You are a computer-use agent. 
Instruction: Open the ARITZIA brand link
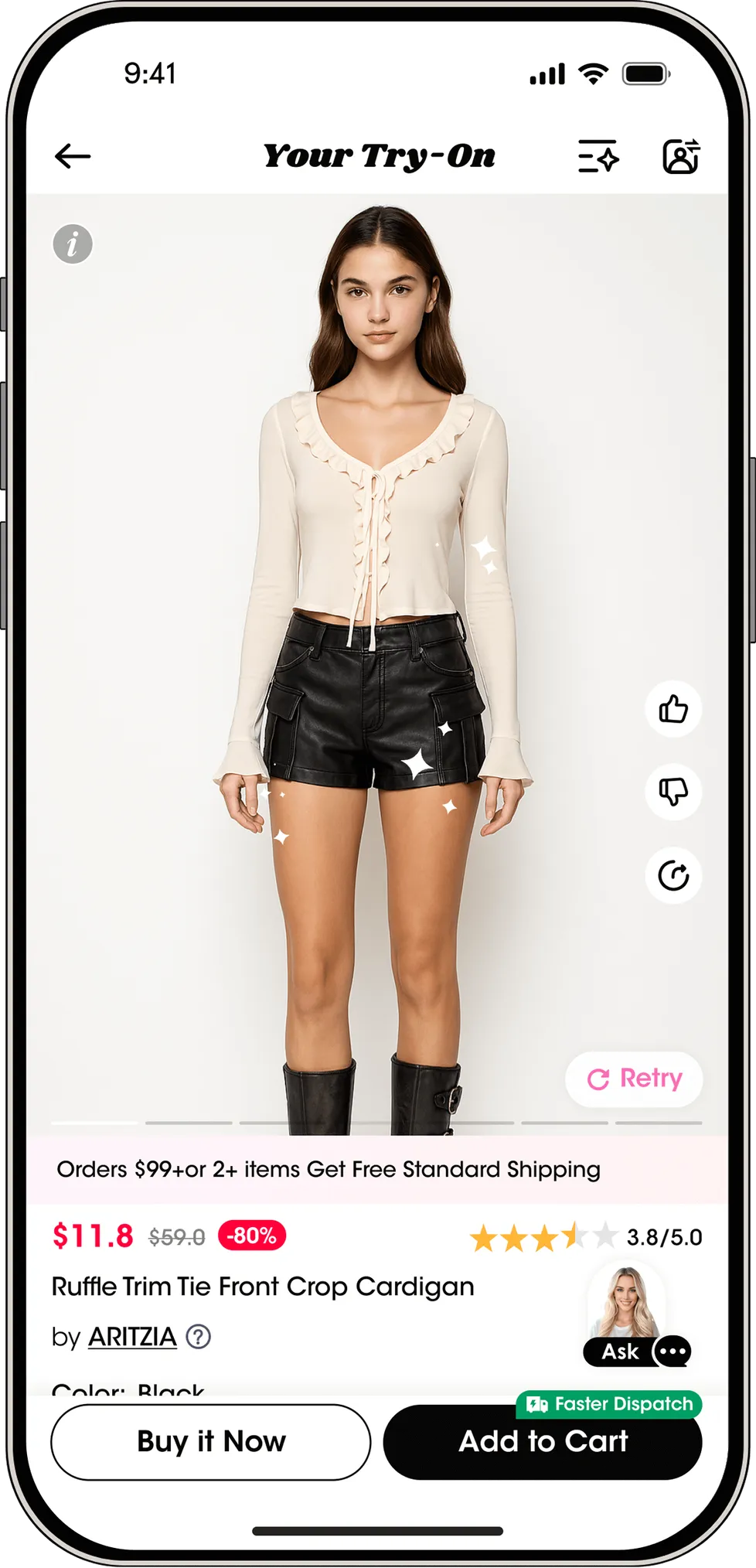(132, 1337)
